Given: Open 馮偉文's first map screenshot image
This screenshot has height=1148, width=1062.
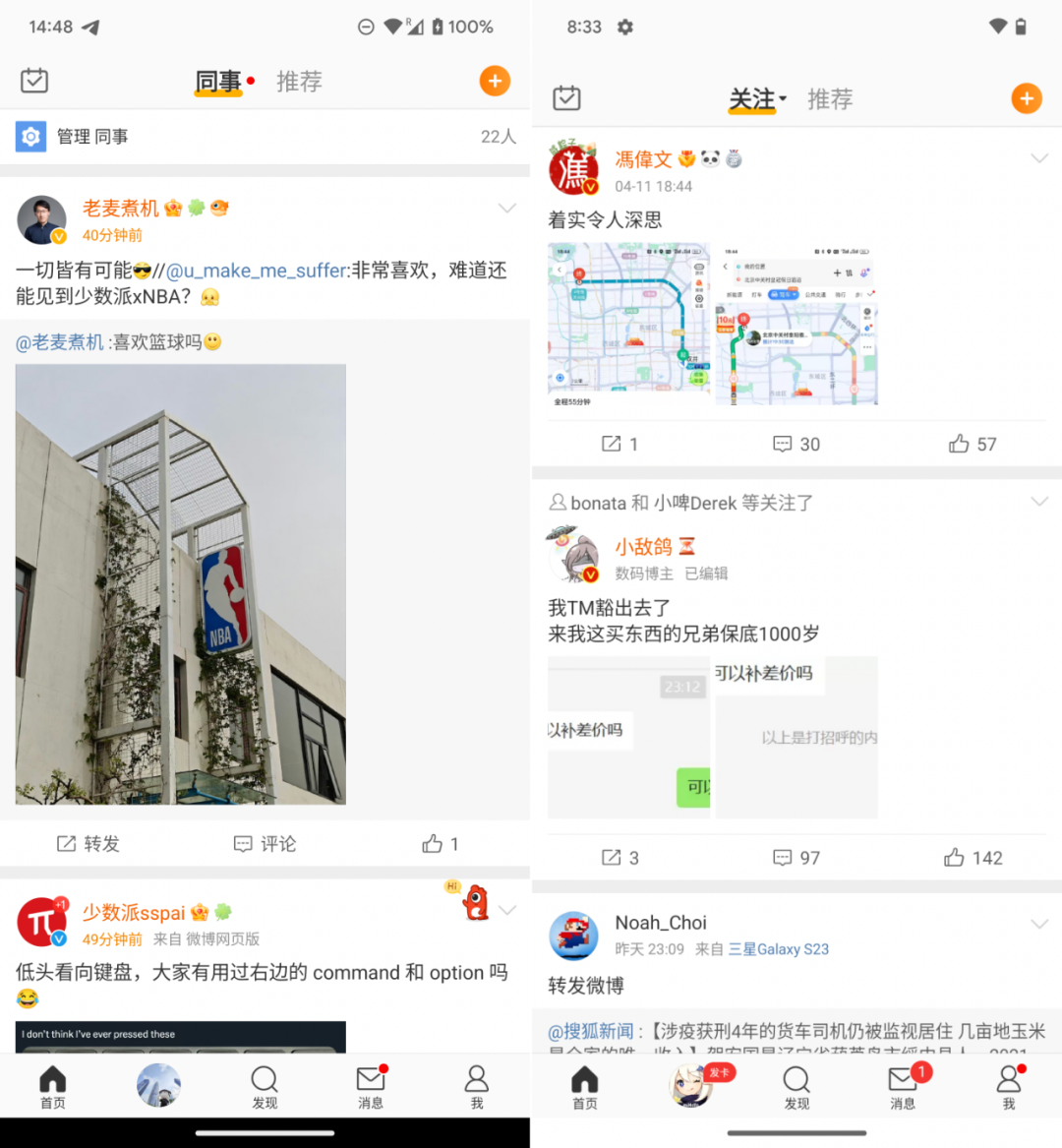Looking at the screenshot, I should pos(628,324).
